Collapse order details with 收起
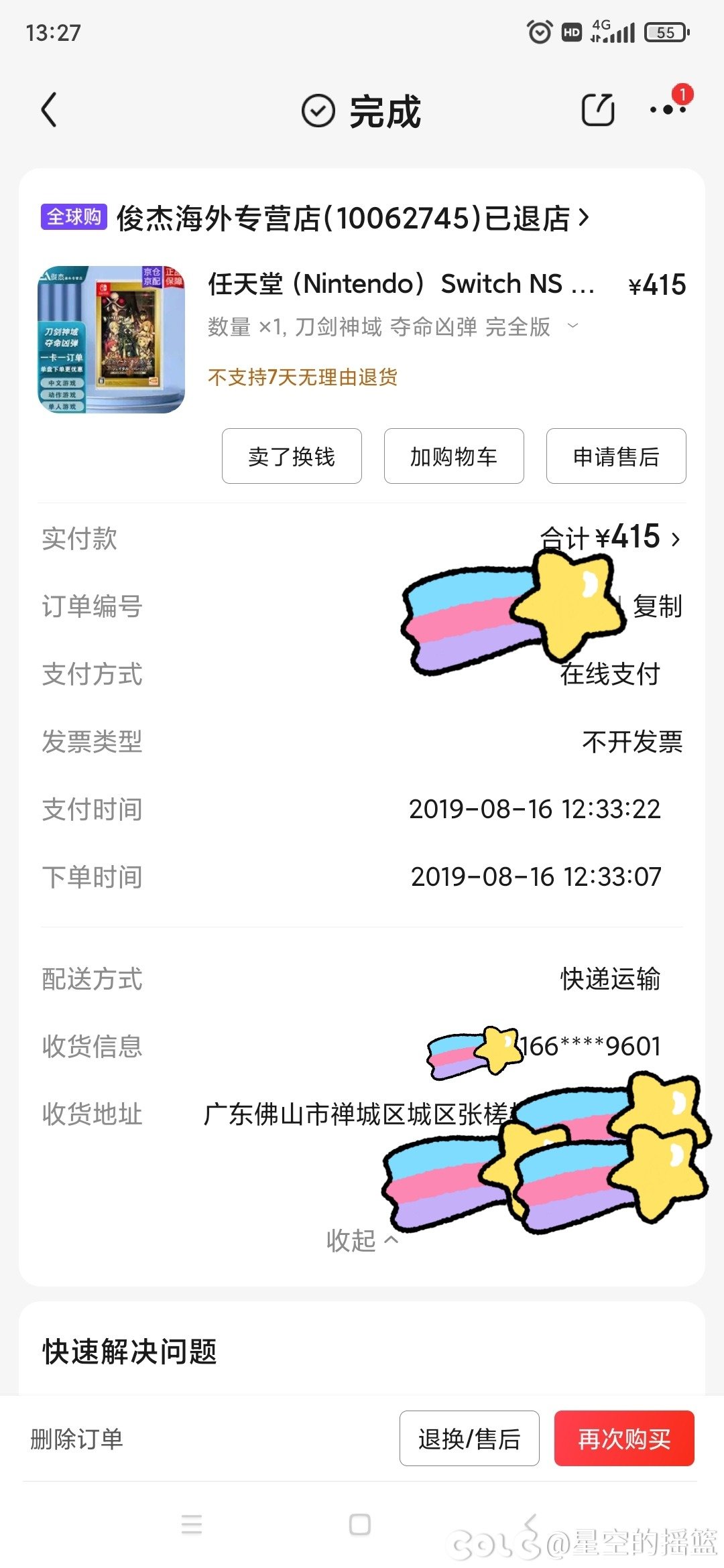724x1568 pixels. (362, 1241)
